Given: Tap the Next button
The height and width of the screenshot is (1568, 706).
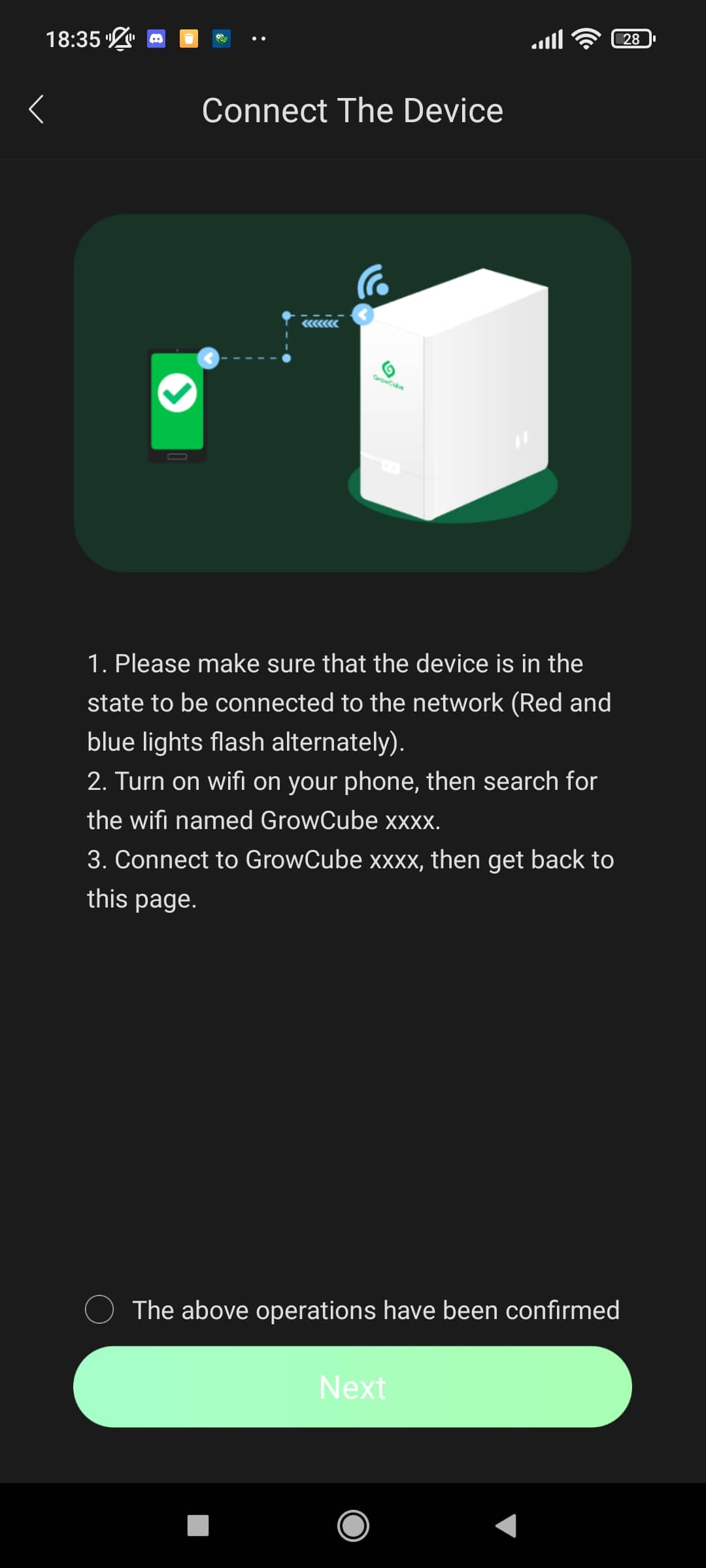Looking at the screenshot, I should tap(352, 1387).
